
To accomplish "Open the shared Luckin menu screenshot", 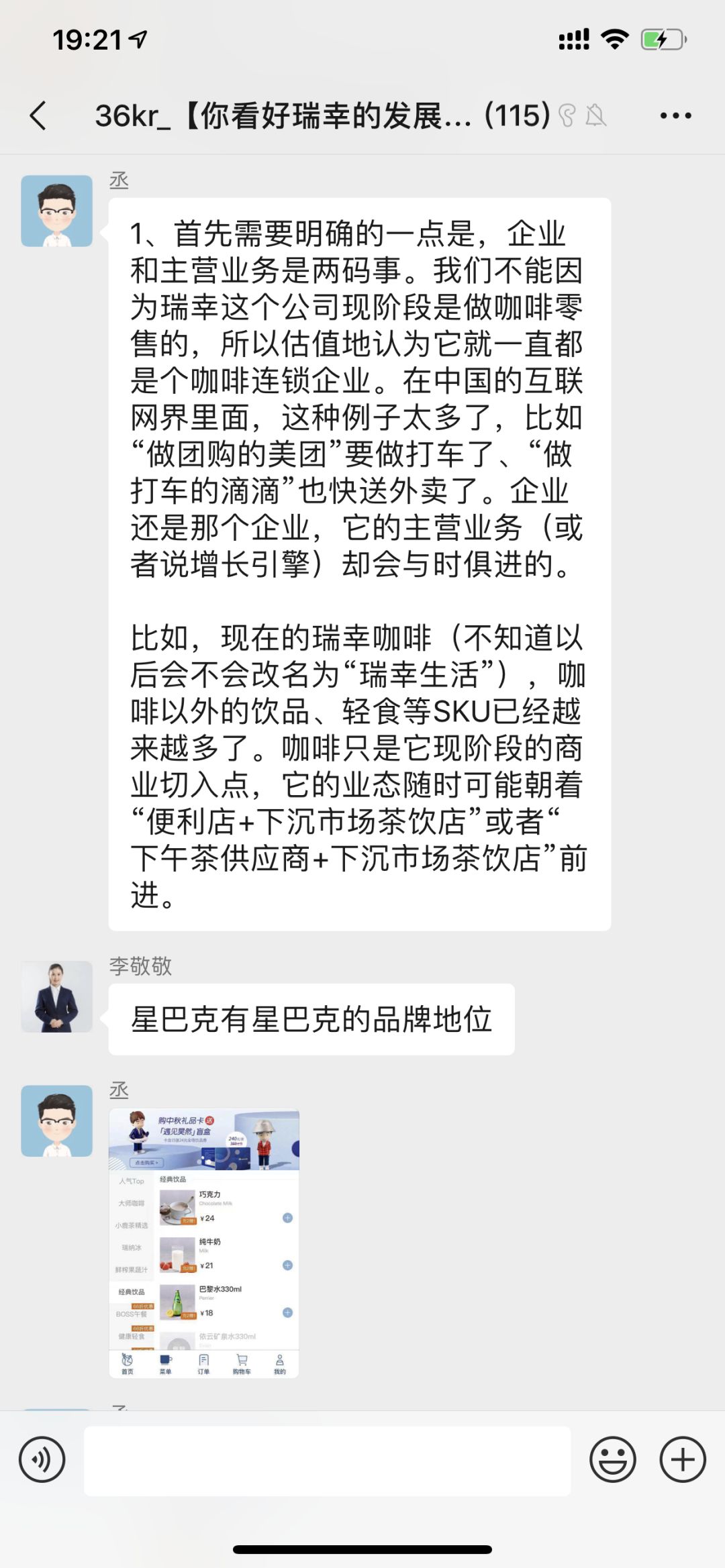I will coord(204,1243).
